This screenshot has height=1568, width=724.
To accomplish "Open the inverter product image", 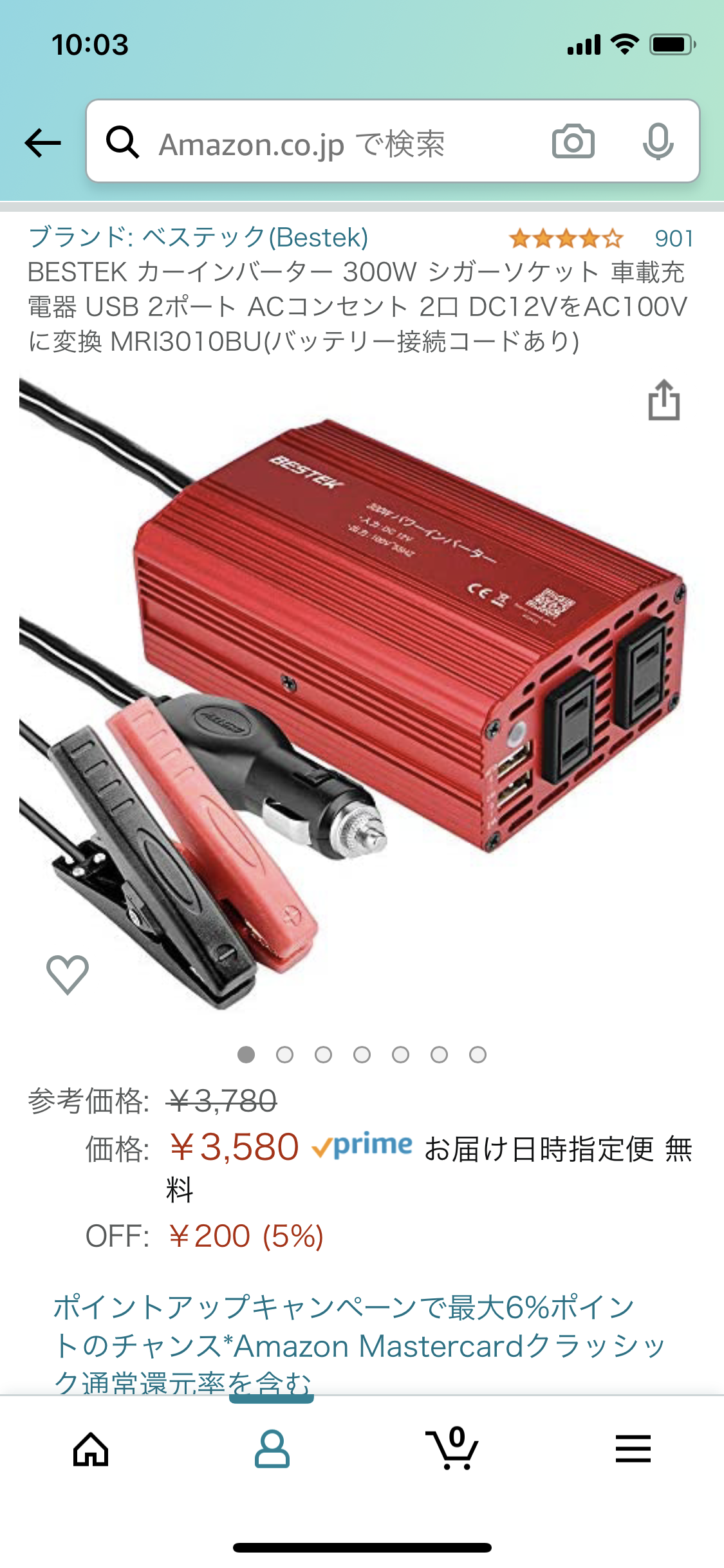I will (x=360, y=695).
